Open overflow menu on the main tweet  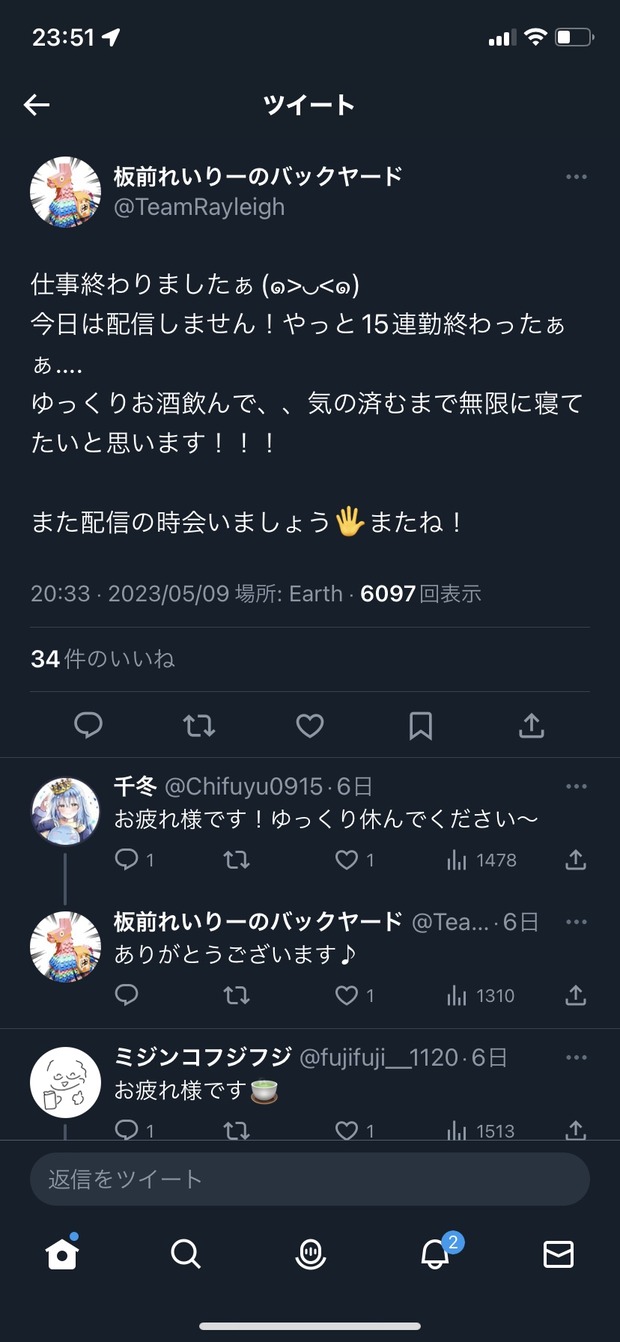[x=576, y=177]
